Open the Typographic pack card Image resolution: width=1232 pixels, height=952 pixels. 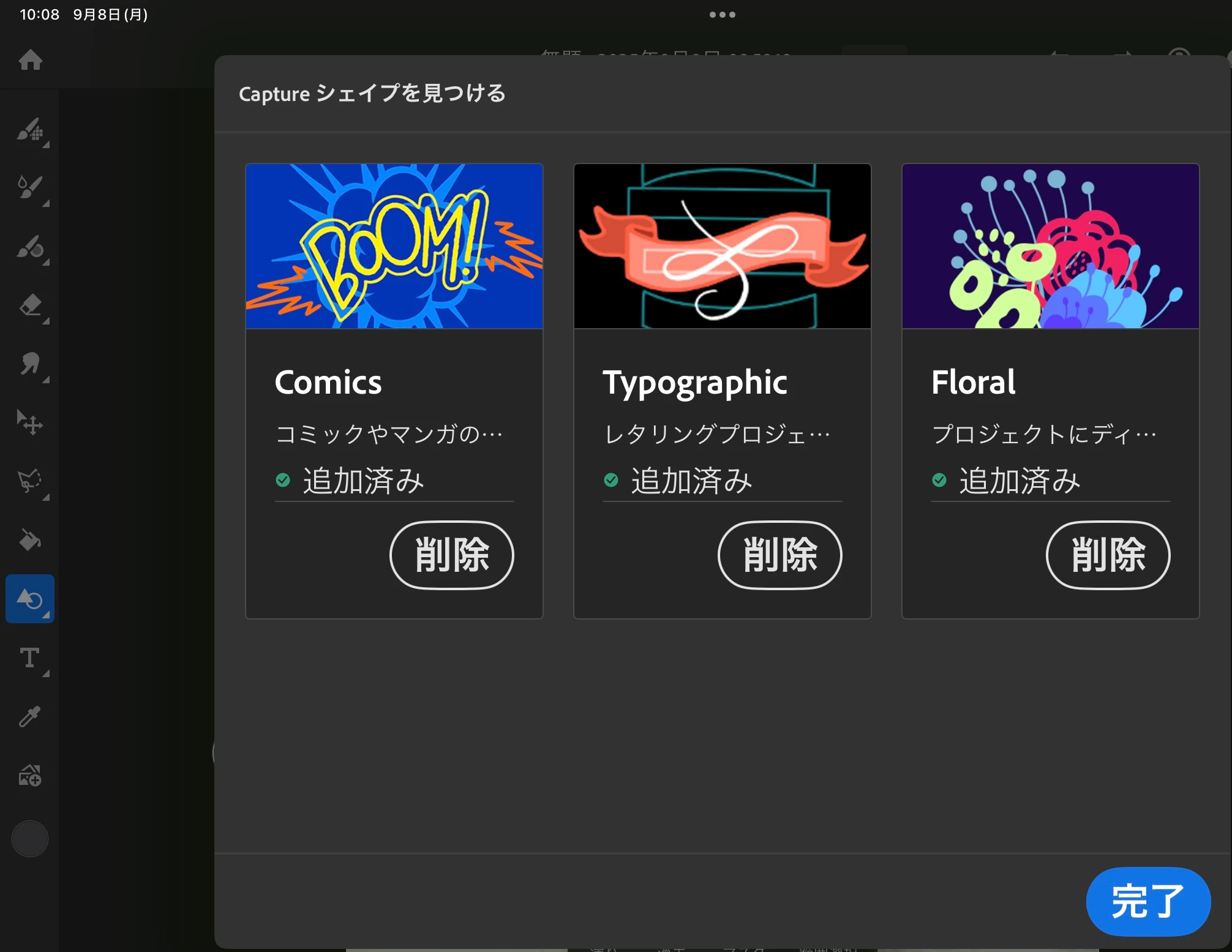[722, 246]
